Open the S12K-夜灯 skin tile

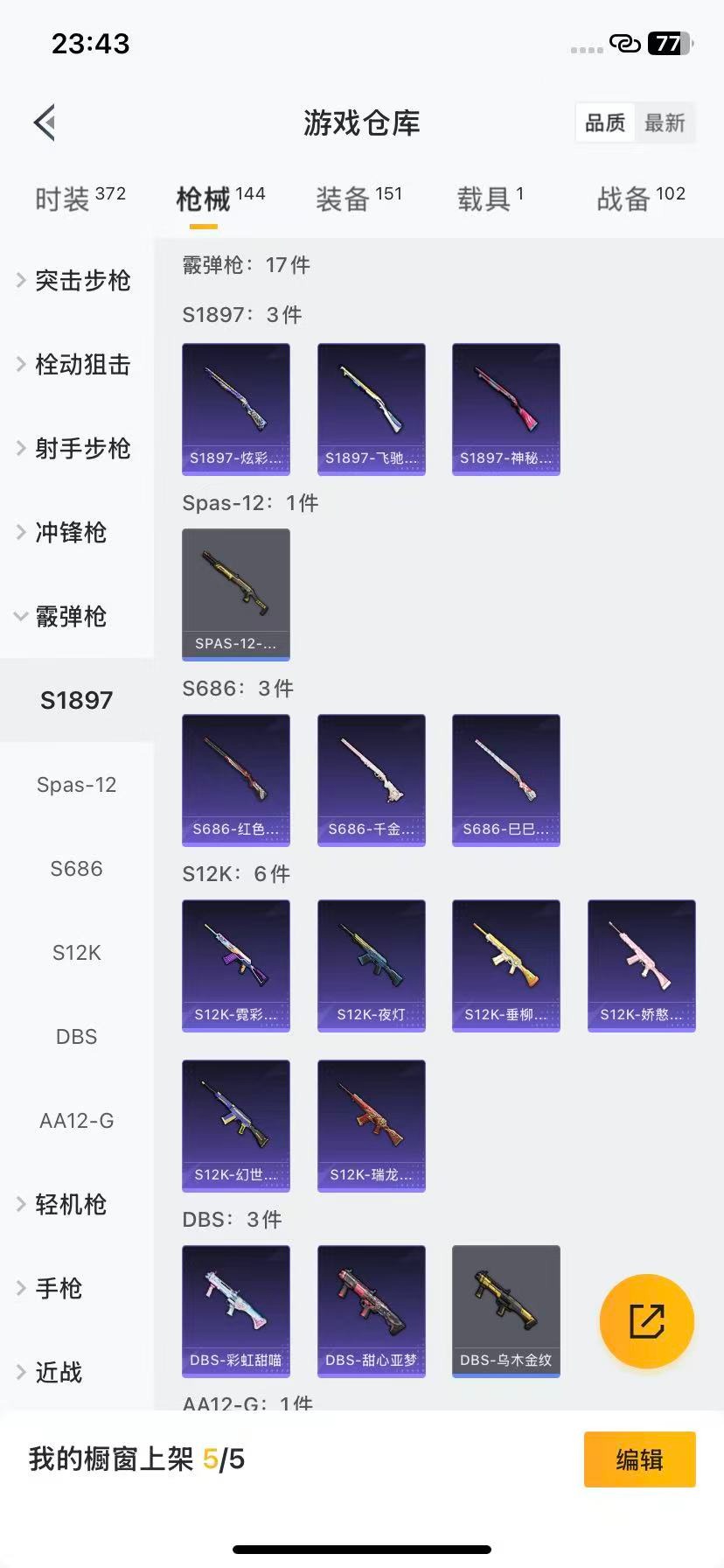coord(371,965)
